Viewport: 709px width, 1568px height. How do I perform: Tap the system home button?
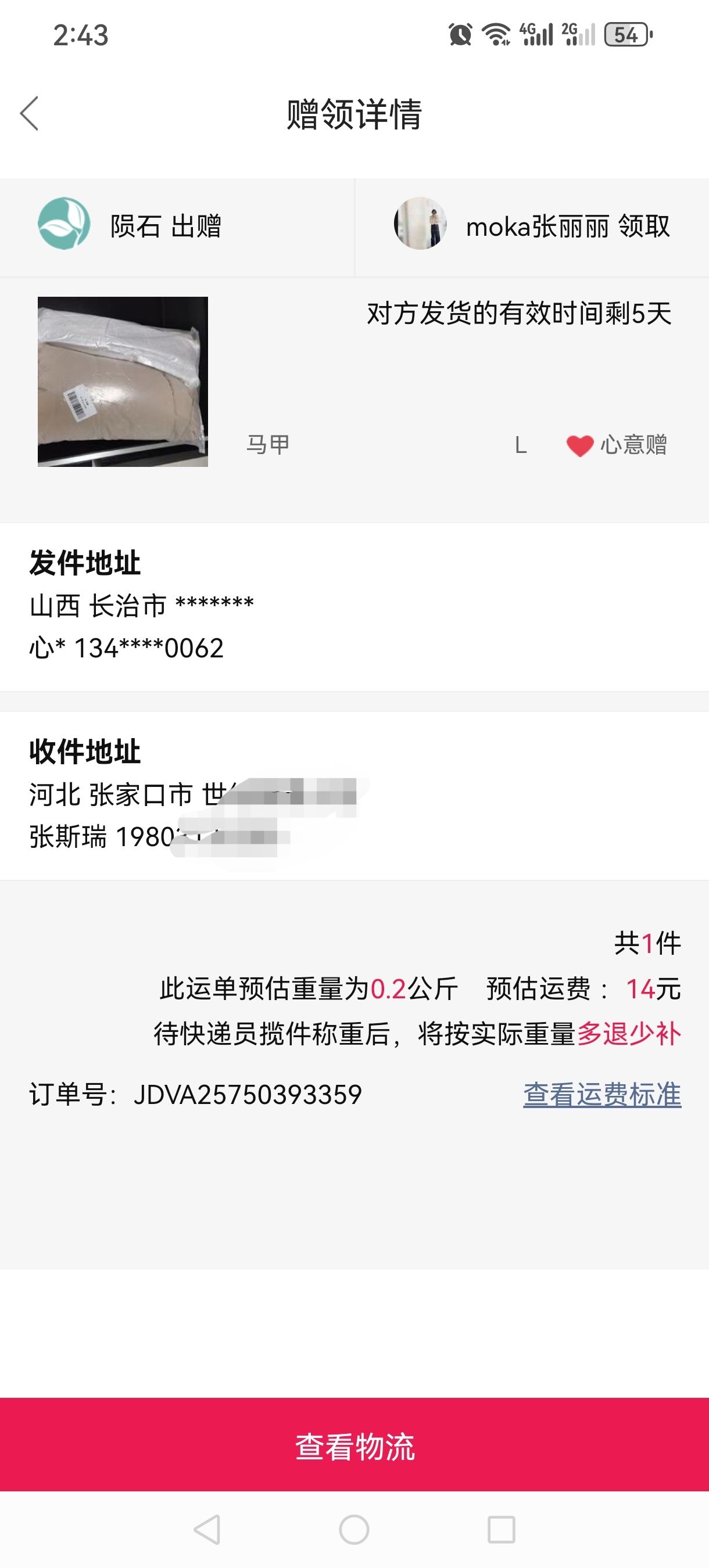tap(354, 1530)
